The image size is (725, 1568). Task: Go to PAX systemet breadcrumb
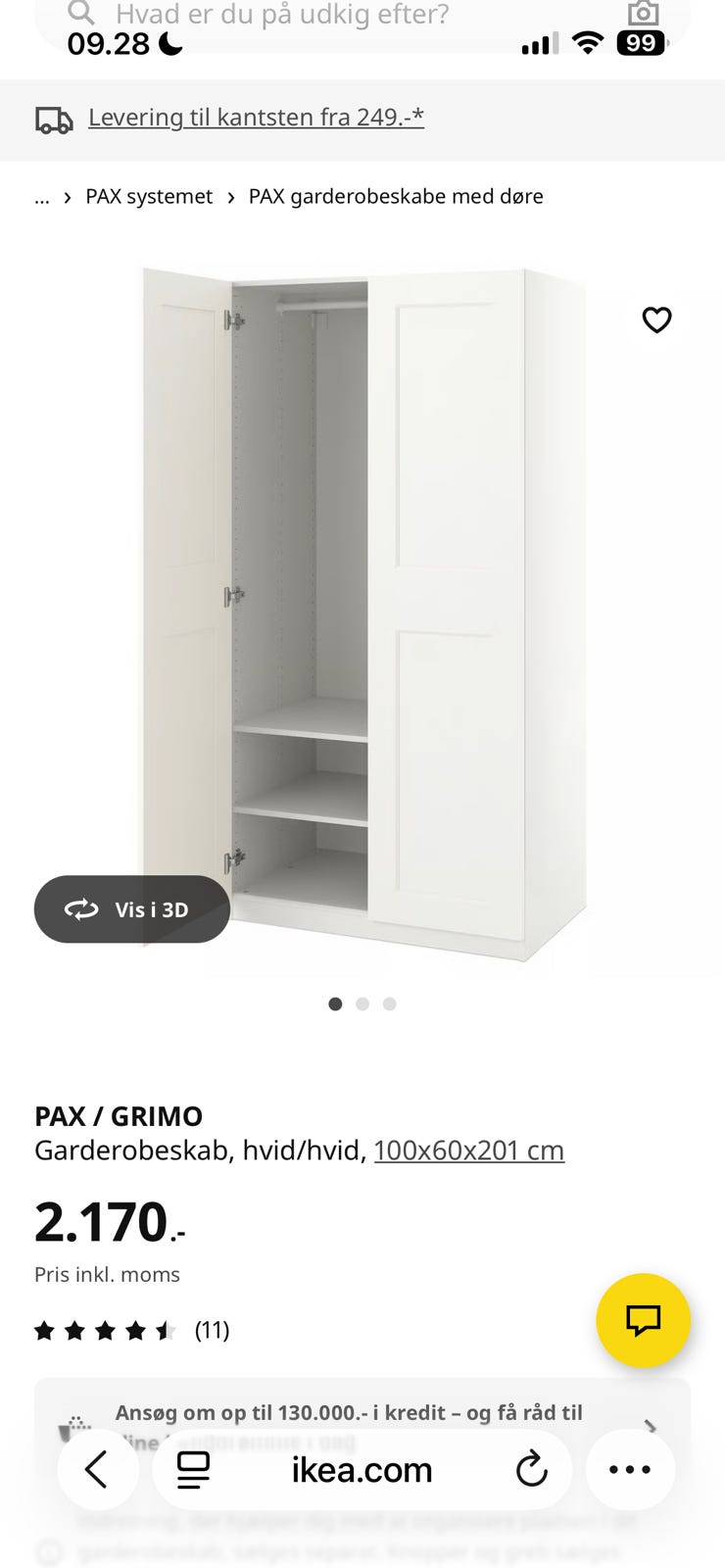[149, 197]
